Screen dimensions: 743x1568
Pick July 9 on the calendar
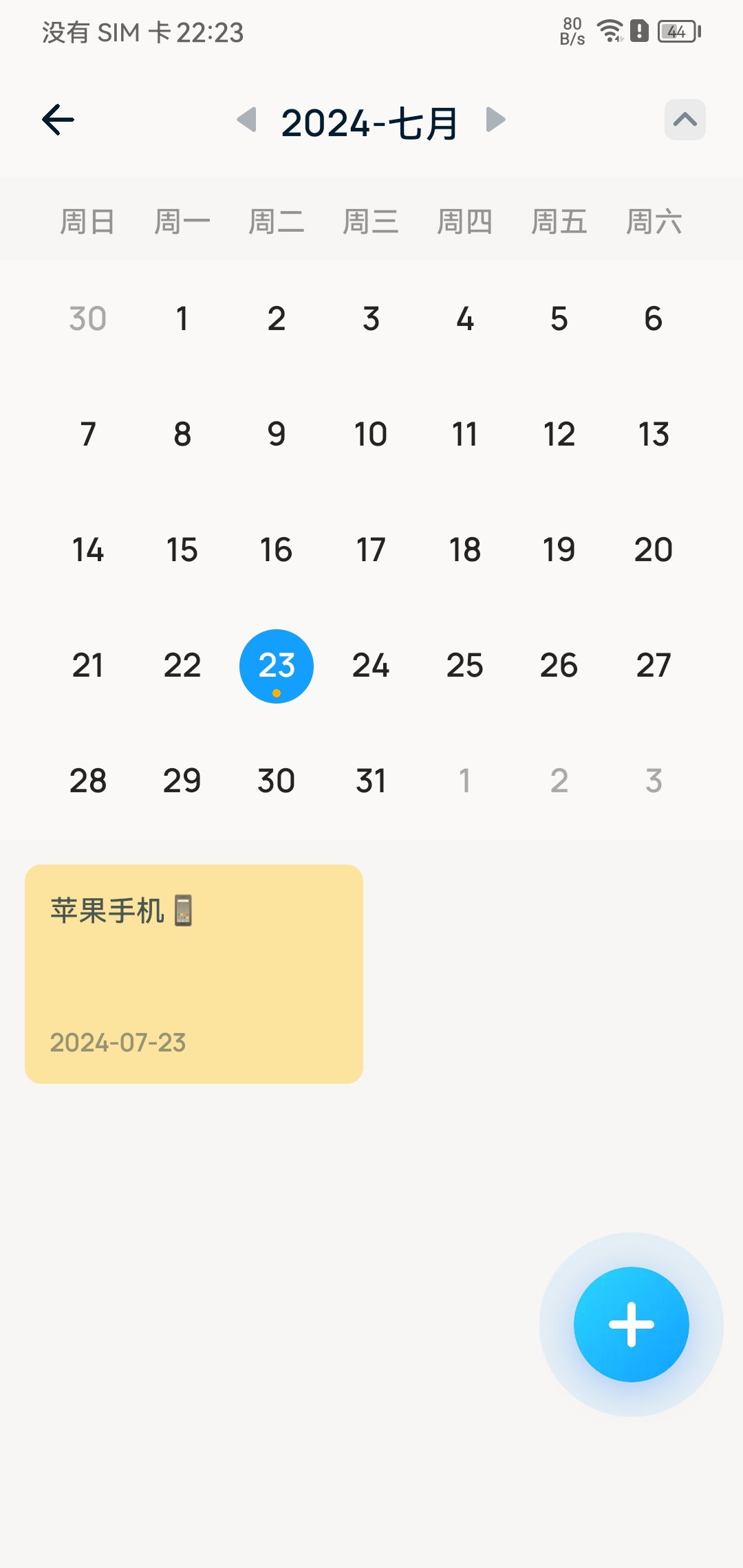click(277, 435)
